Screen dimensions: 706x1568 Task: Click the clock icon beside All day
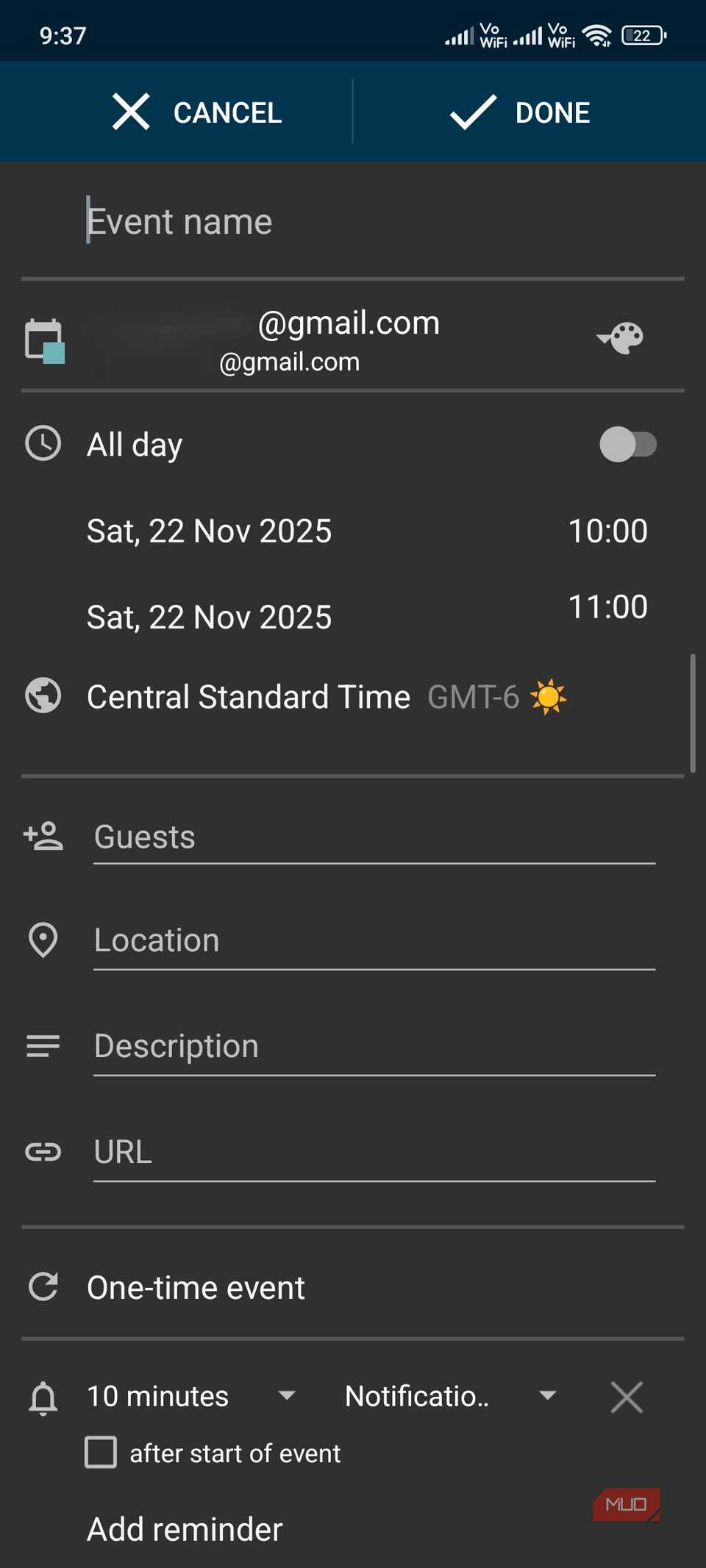pos(43,443)
